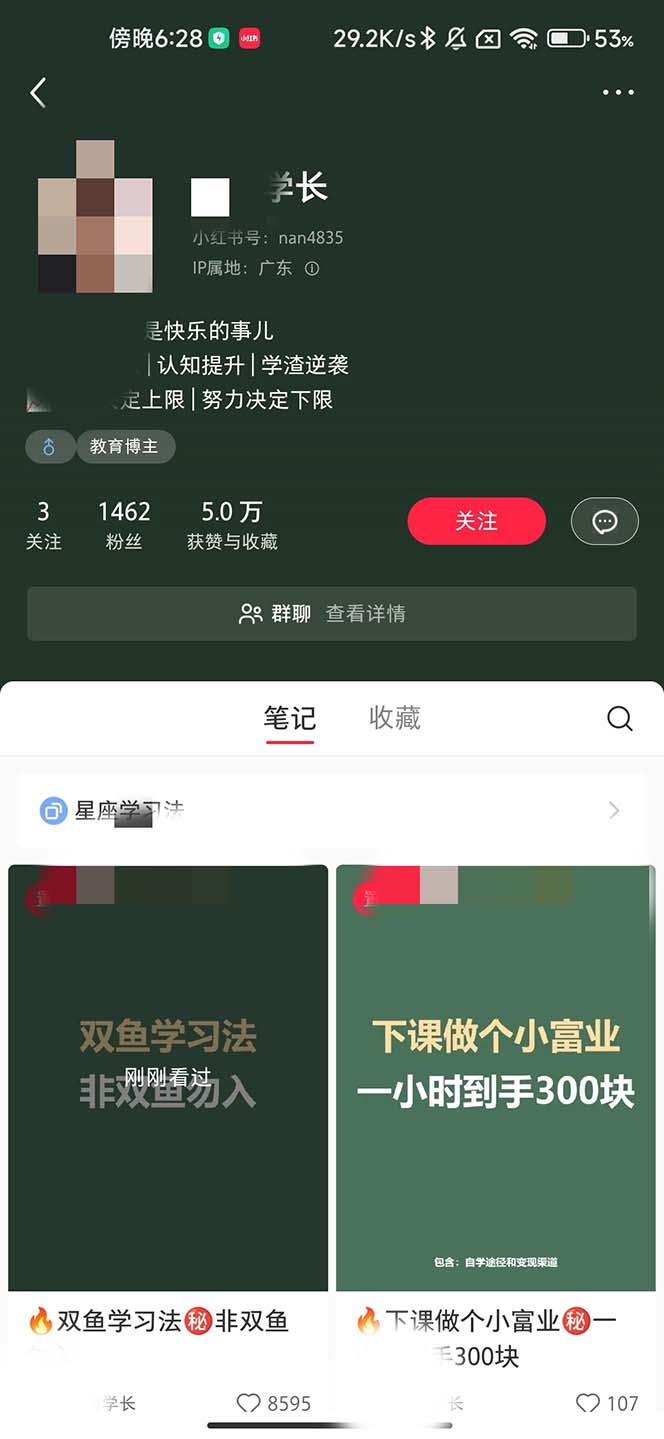Follow this user with the red 关注 button
Image resolution: width=664 pixels, height=1439 pixels.
(x=476, y=521)
